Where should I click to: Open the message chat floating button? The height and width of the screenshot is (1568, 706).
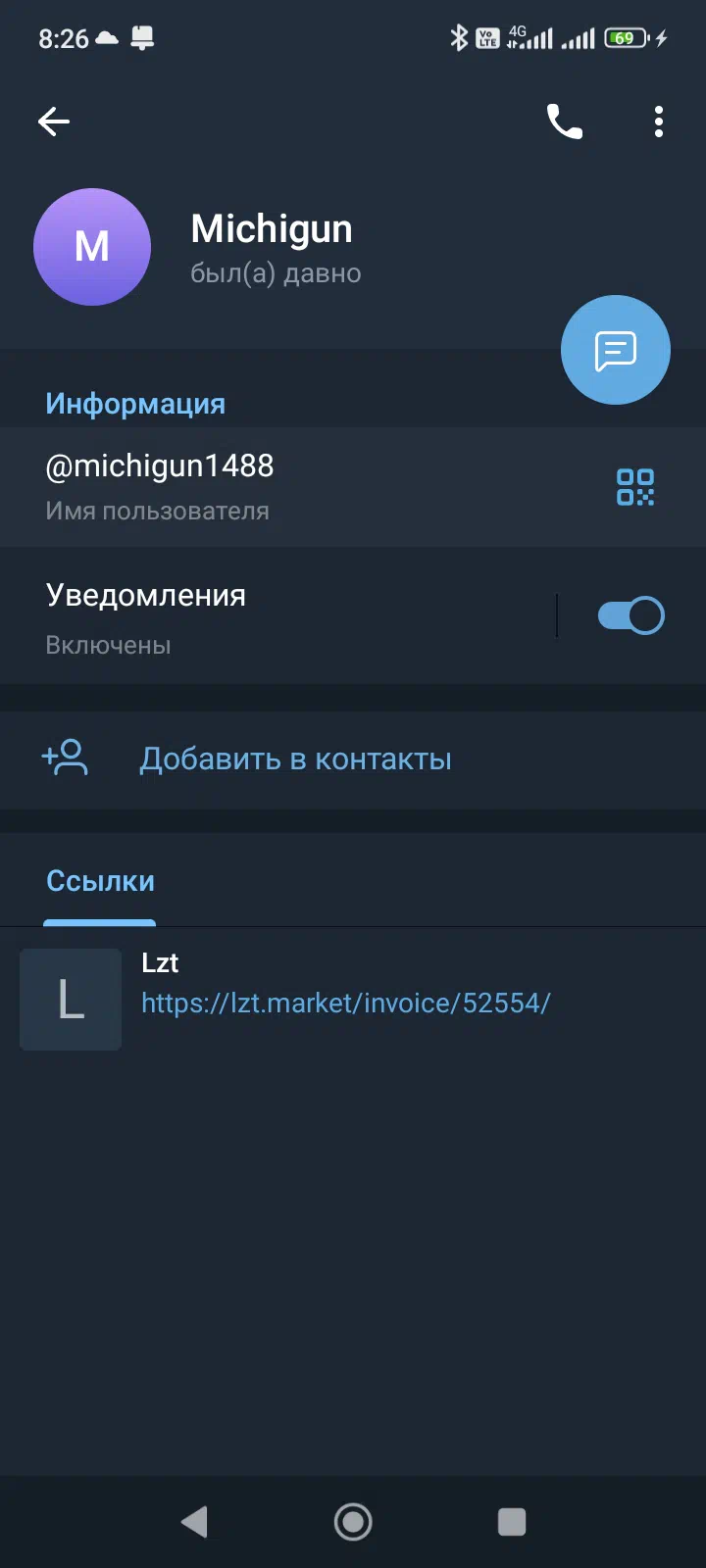tap(616, 350)
